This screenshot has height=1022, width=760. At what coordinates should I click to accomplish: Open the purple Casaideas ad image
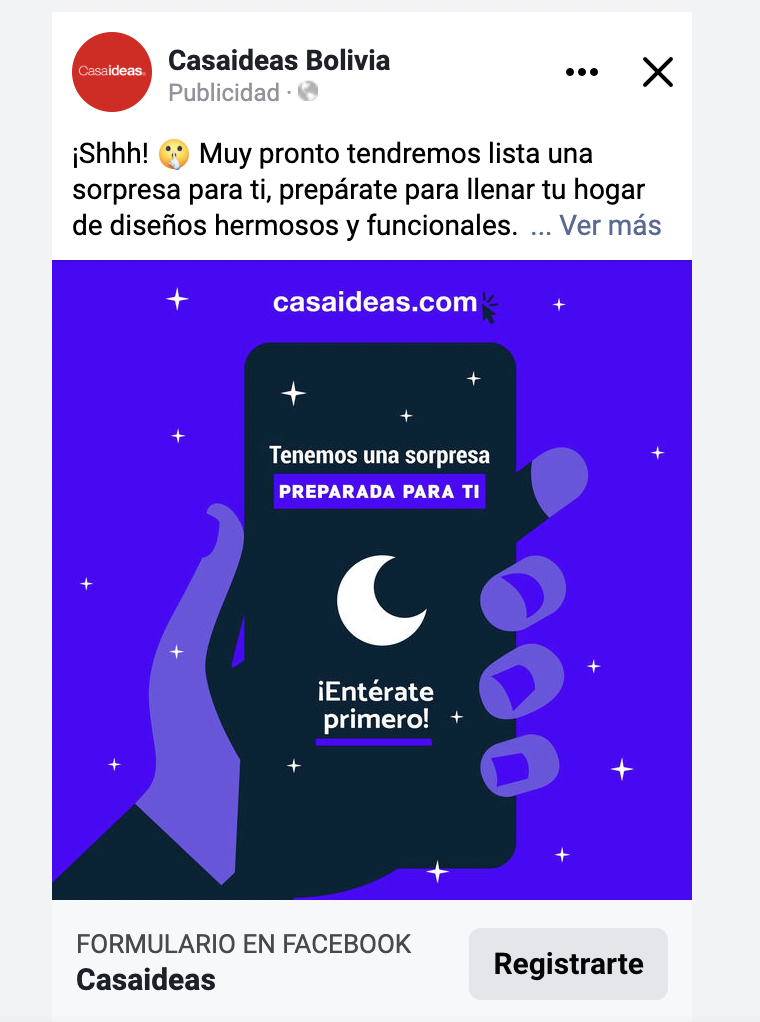(x=372, y=580)
